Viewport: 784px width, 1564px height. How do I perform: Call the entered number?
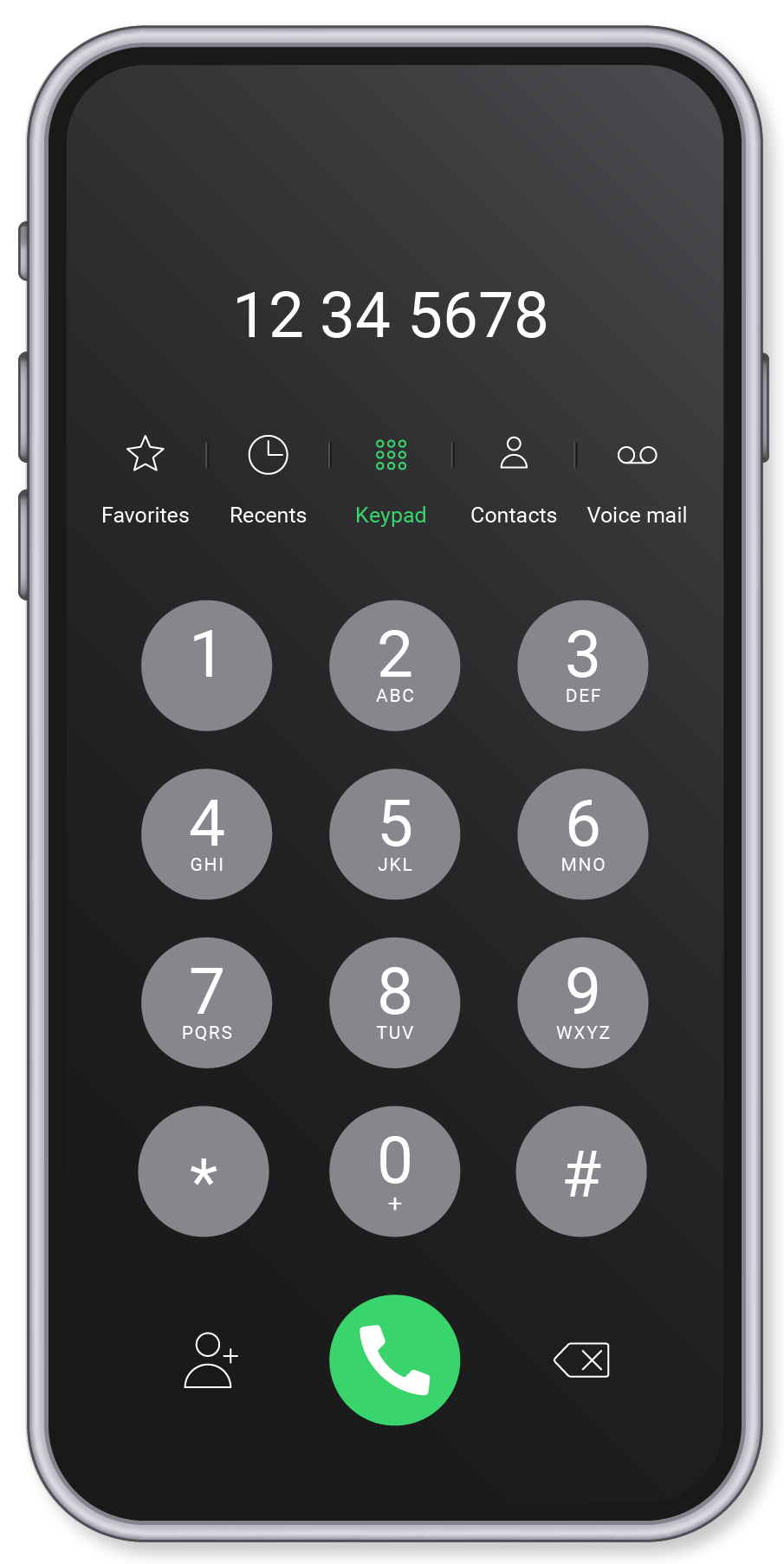395,1360
